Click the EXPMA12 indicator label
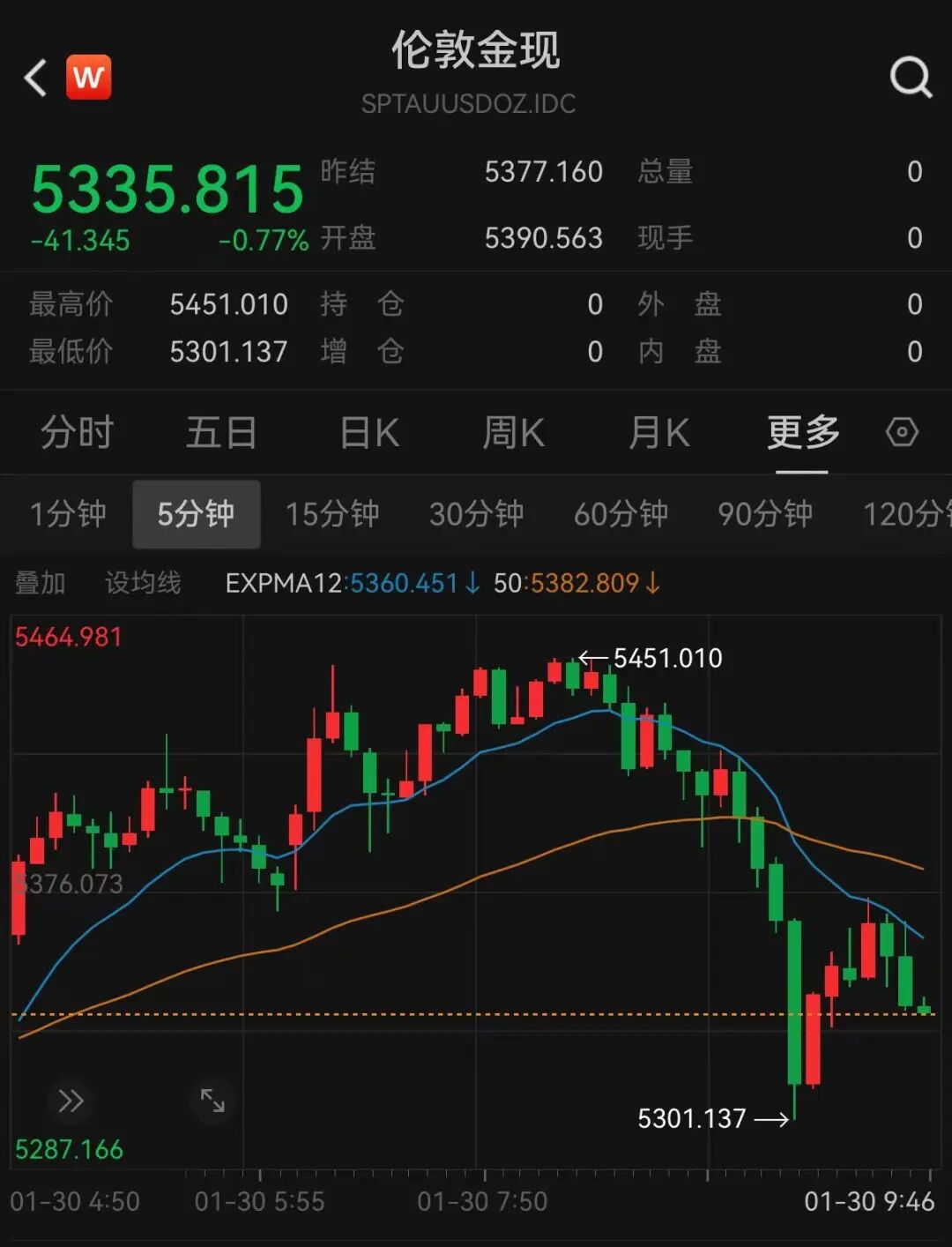 (280, 583)
